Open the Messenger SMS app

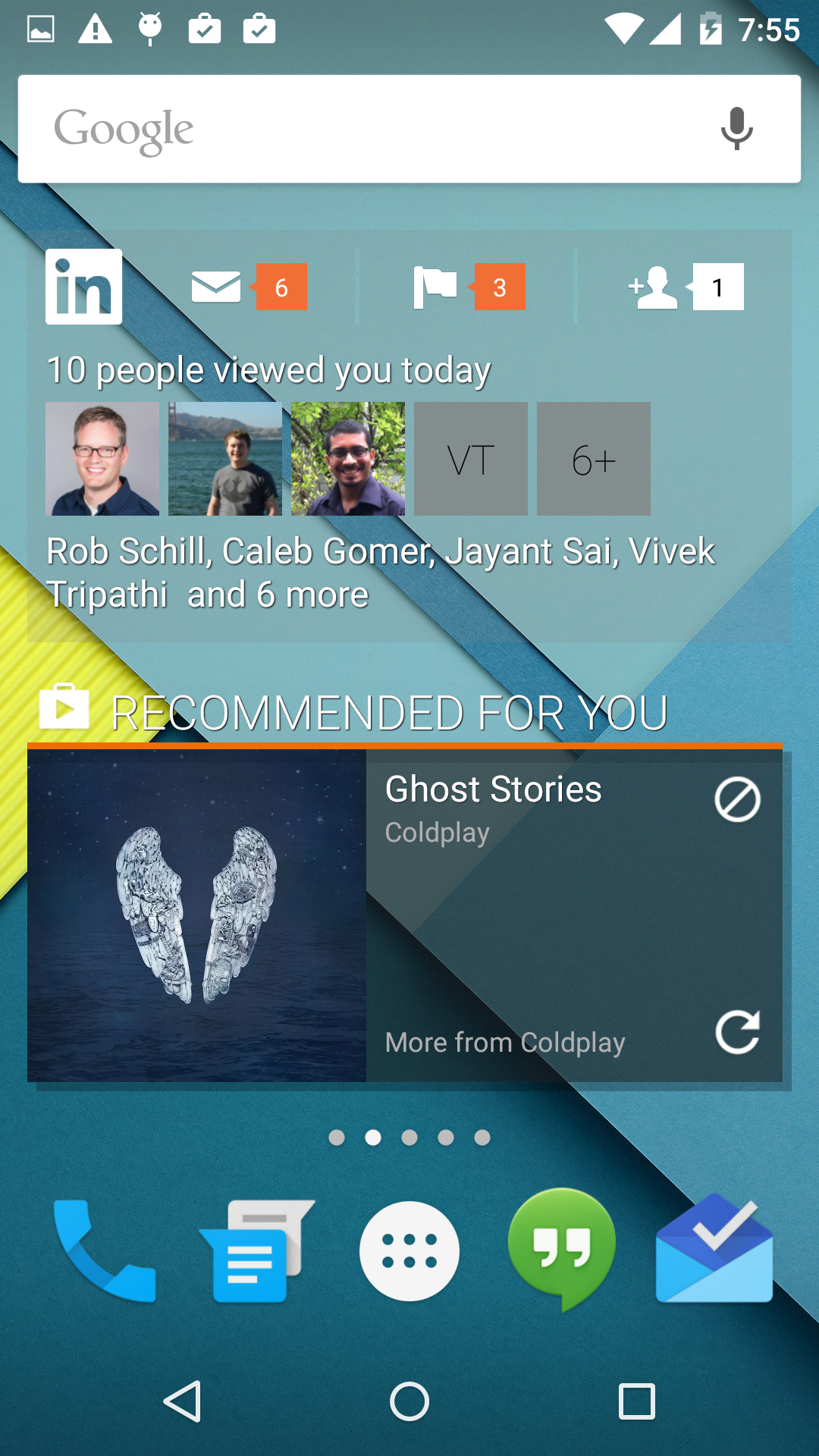click(x=256, y=1250)
